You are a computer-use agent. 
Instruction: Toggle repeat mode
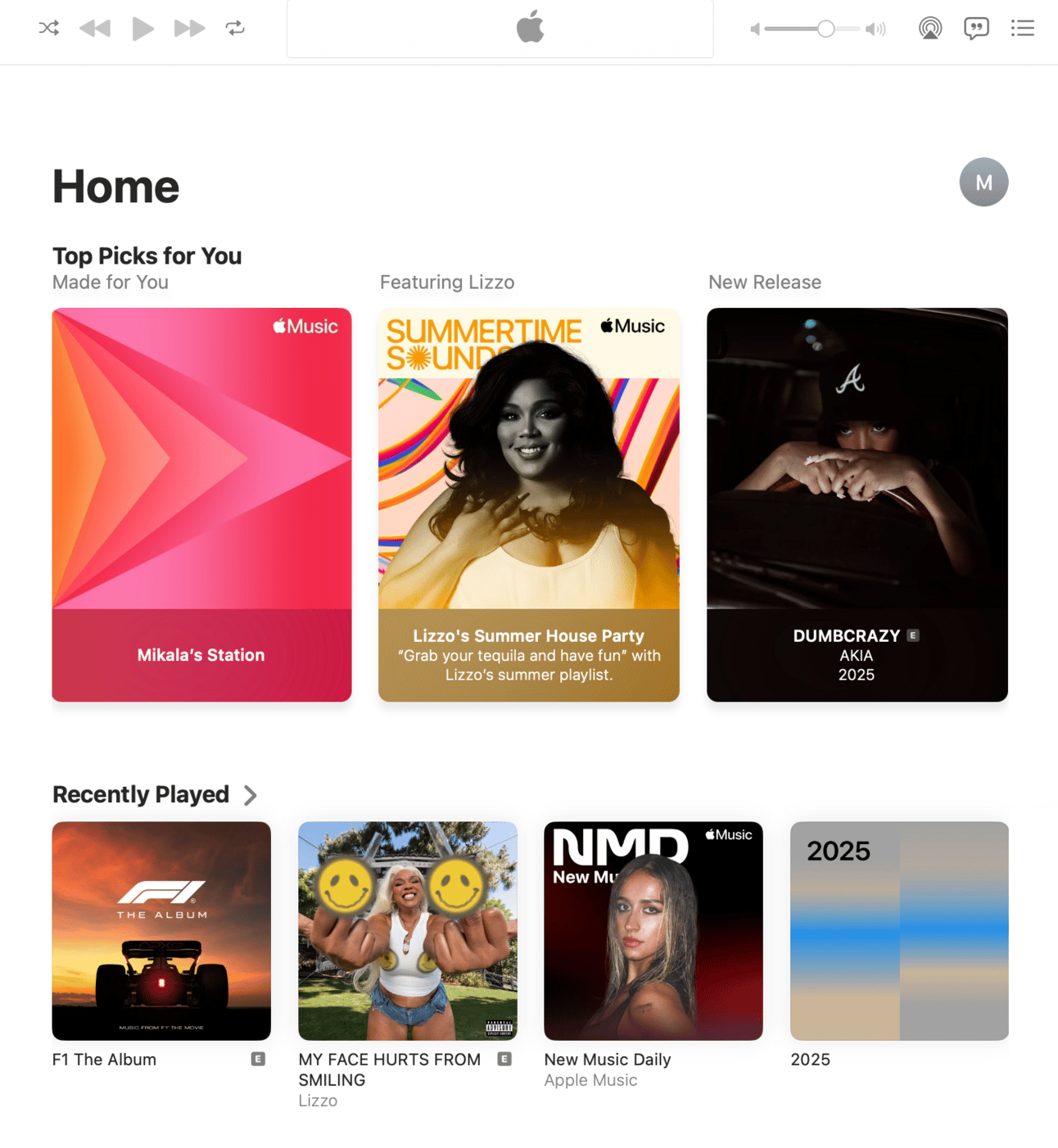point(235,29)
